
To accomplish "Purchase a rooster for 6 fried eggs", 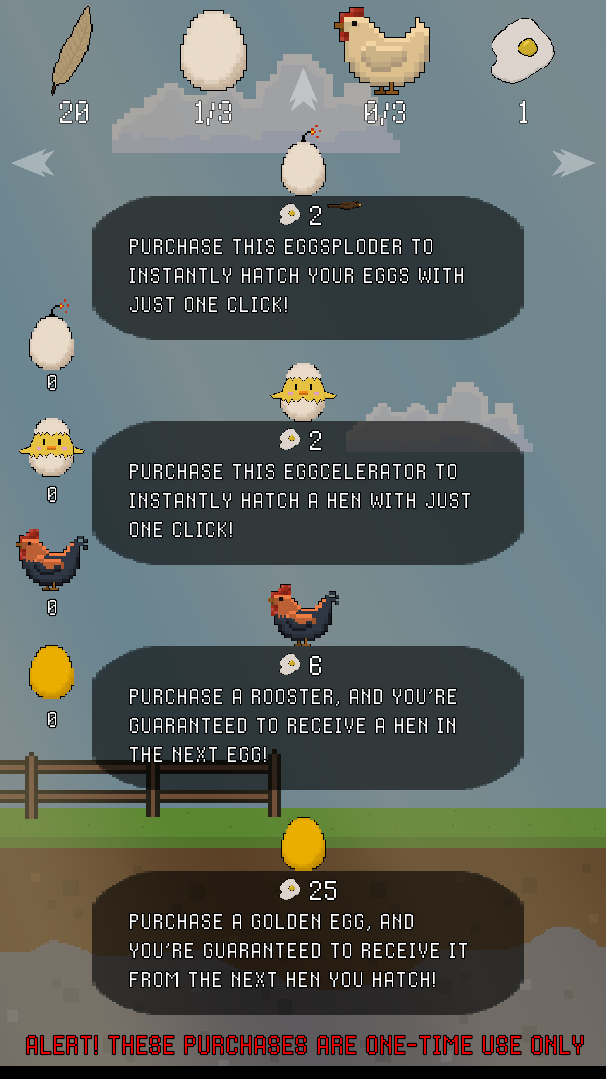I will 307,717.
